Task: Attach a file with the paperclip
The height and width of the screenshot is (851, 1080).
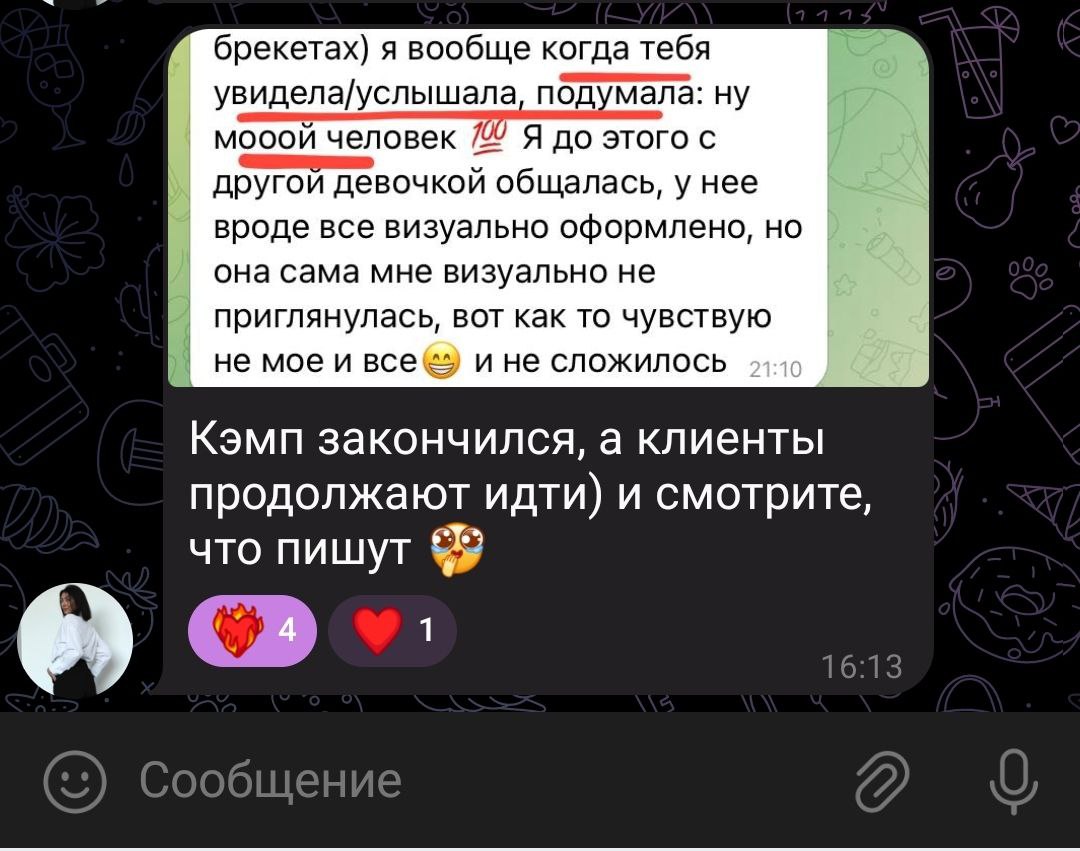Action: click(882, 781)
